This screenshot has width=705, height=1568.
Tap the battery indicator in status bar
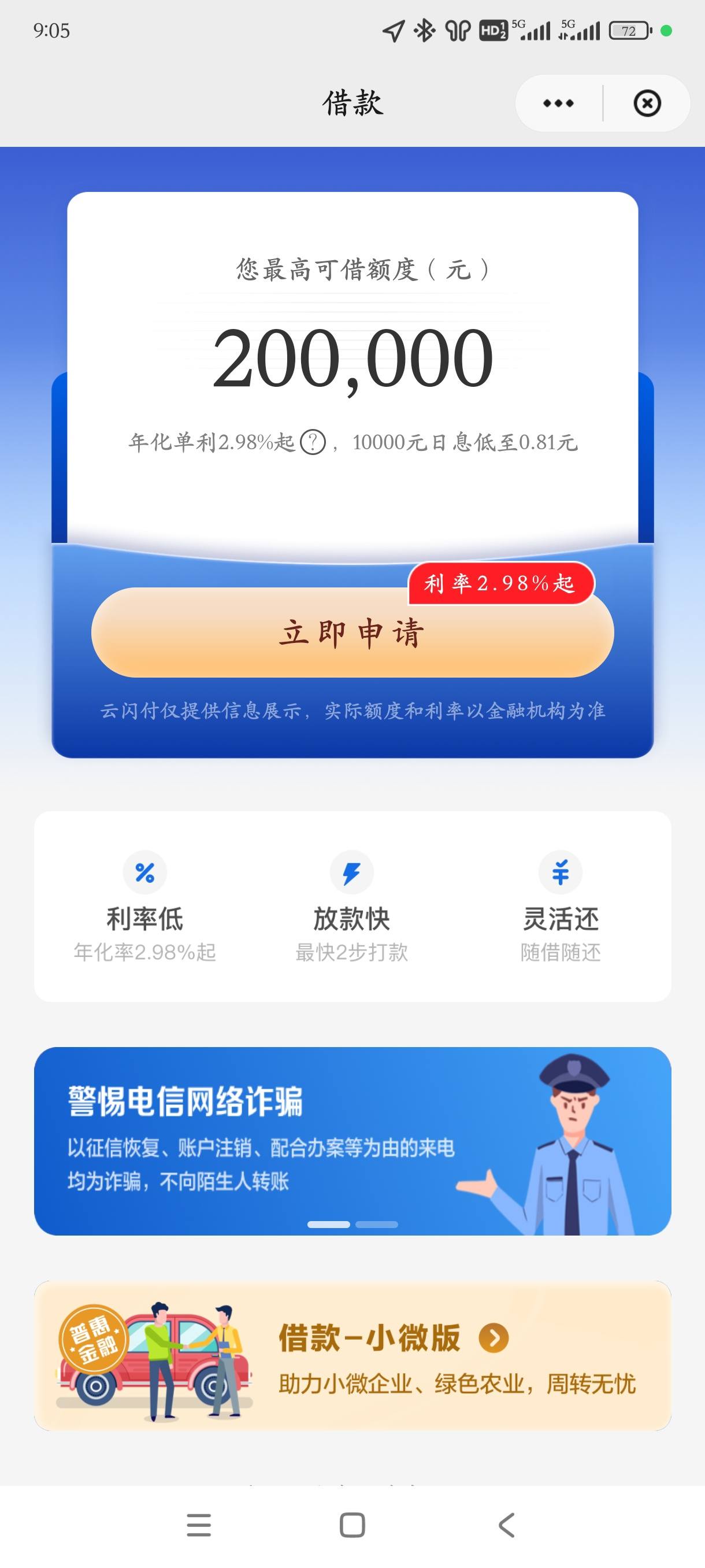[x=628, y=31]
